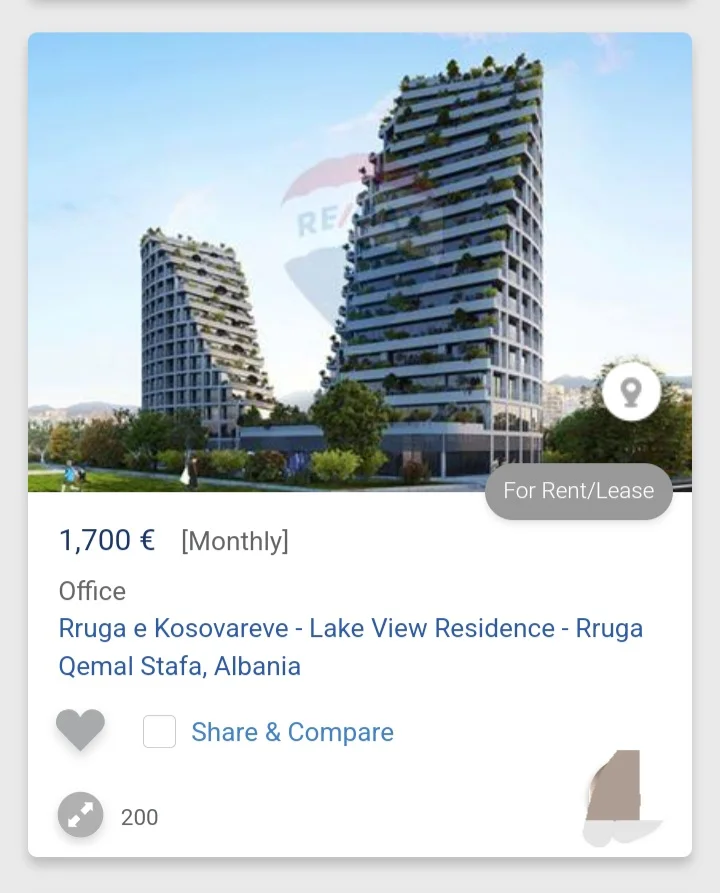
Task: Expand details via the 200 area row
Action: tap(139, 817)
